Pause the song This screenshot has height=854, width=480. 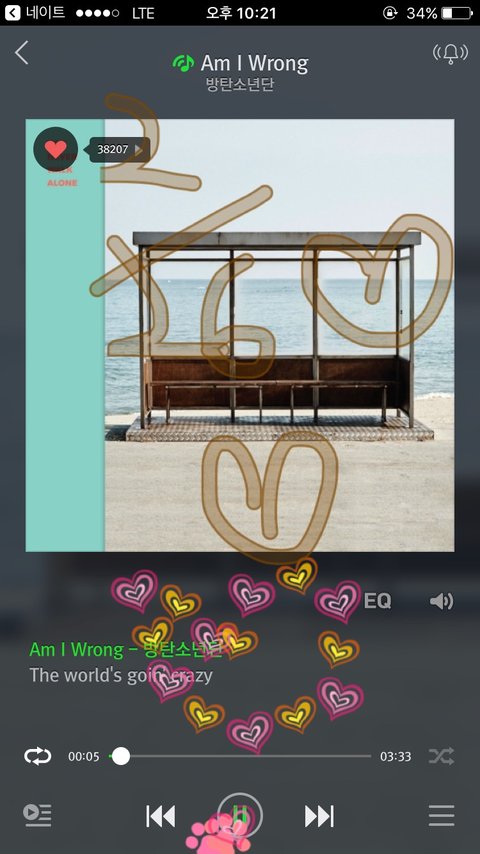[x=240, y=815]
